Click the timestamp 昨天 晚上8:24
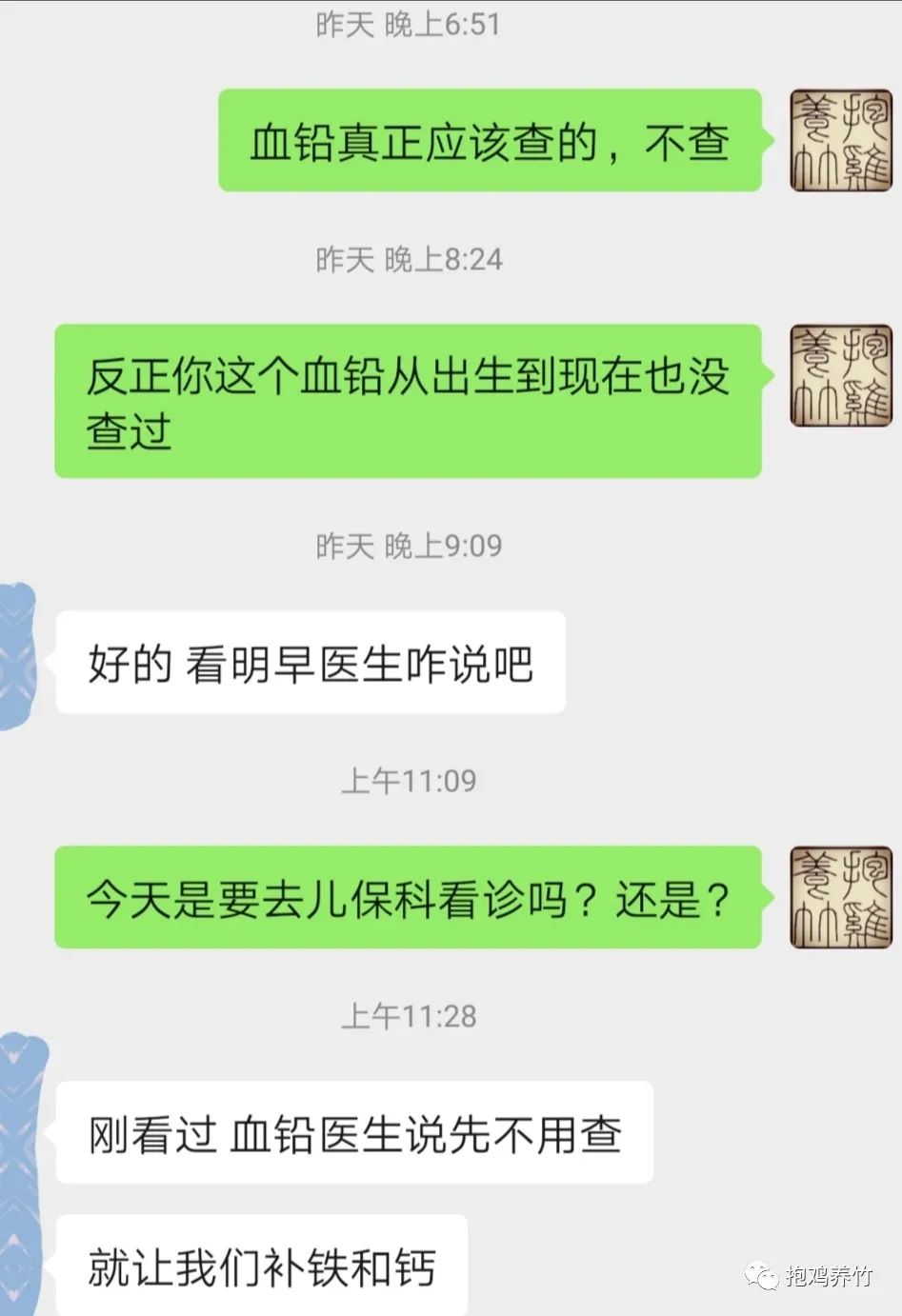 point(410,259)
